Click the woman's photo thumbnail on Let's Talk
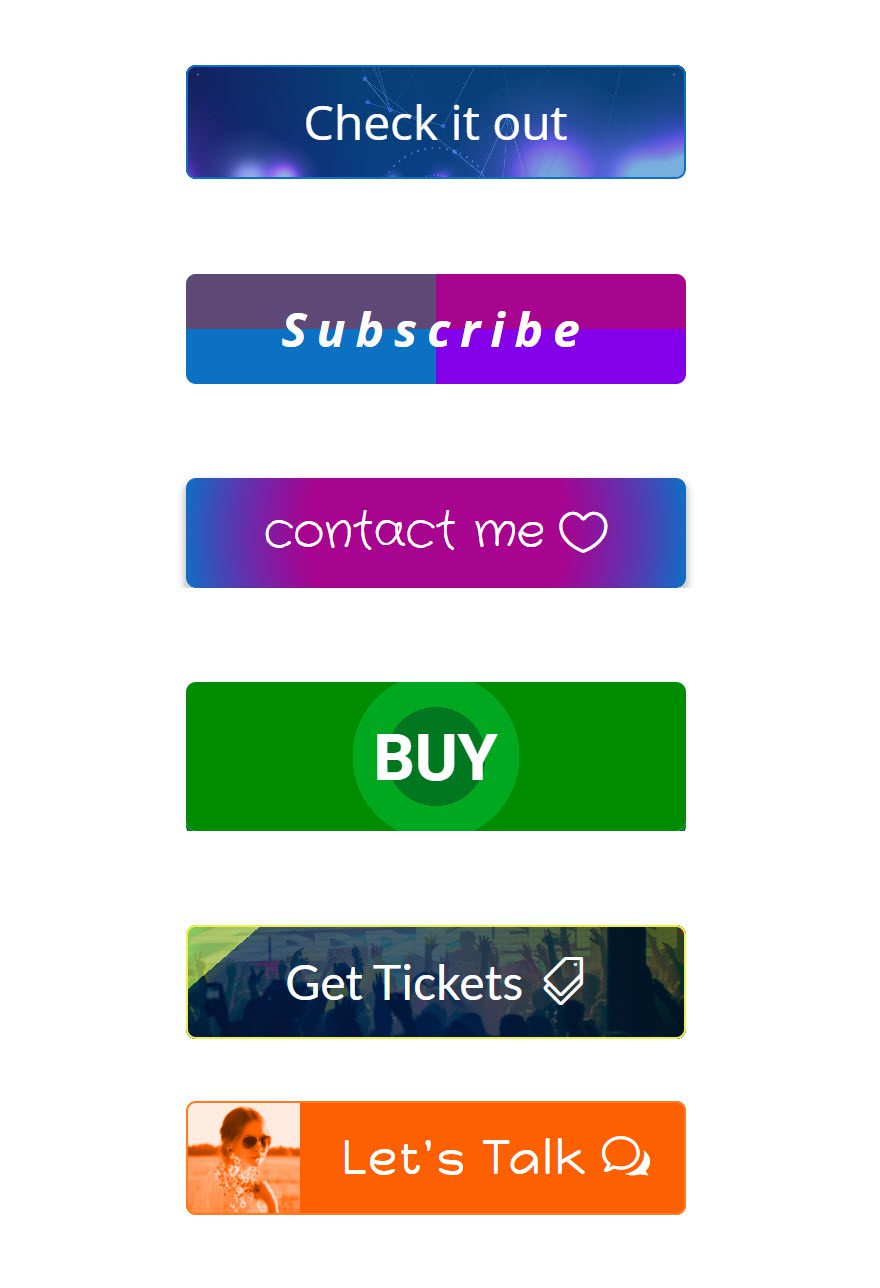880x1288 pixels. click(243, 1157)
